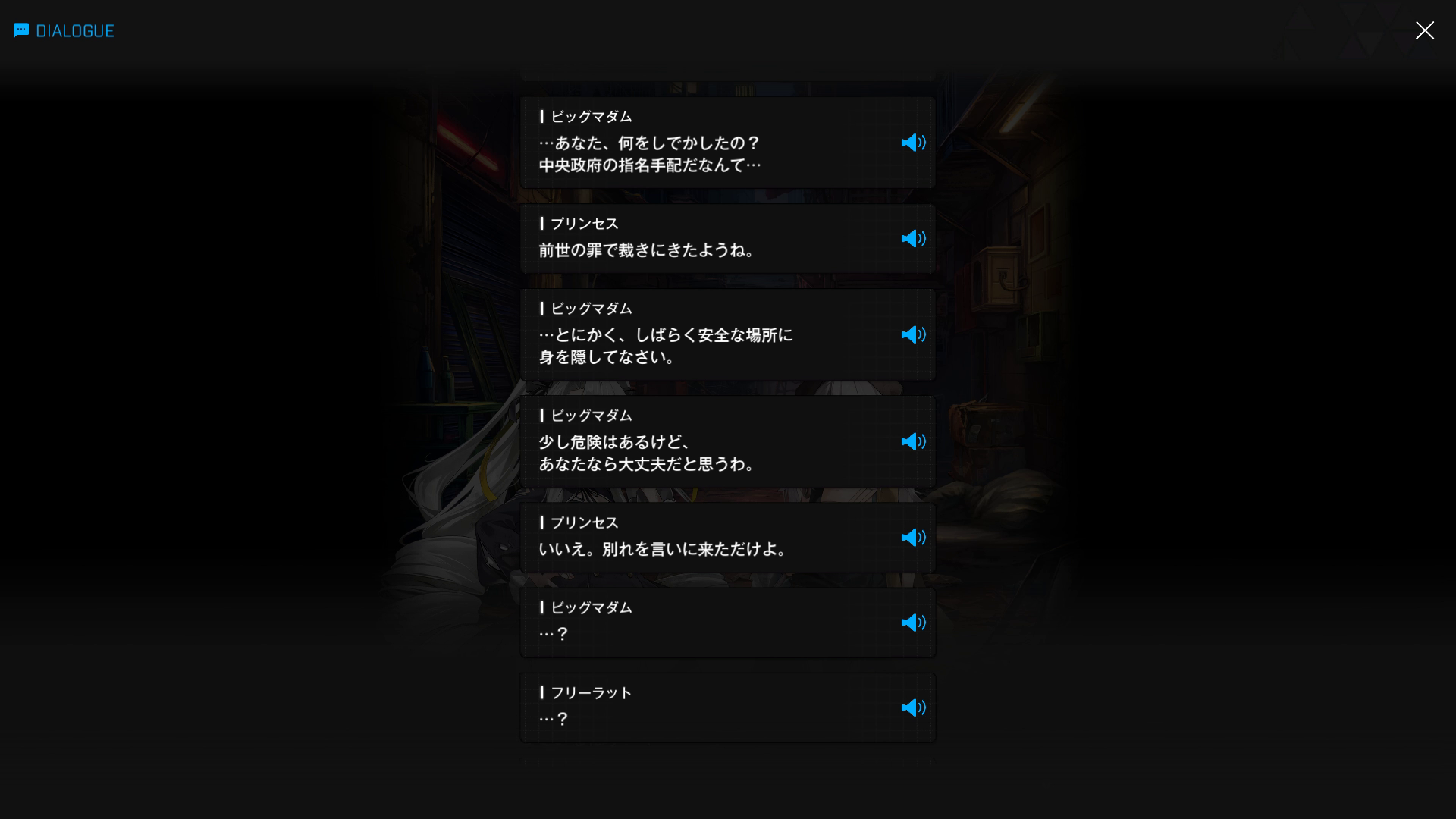Play voice for line とにかく、しばらく安全な場所に

(913, 334)
